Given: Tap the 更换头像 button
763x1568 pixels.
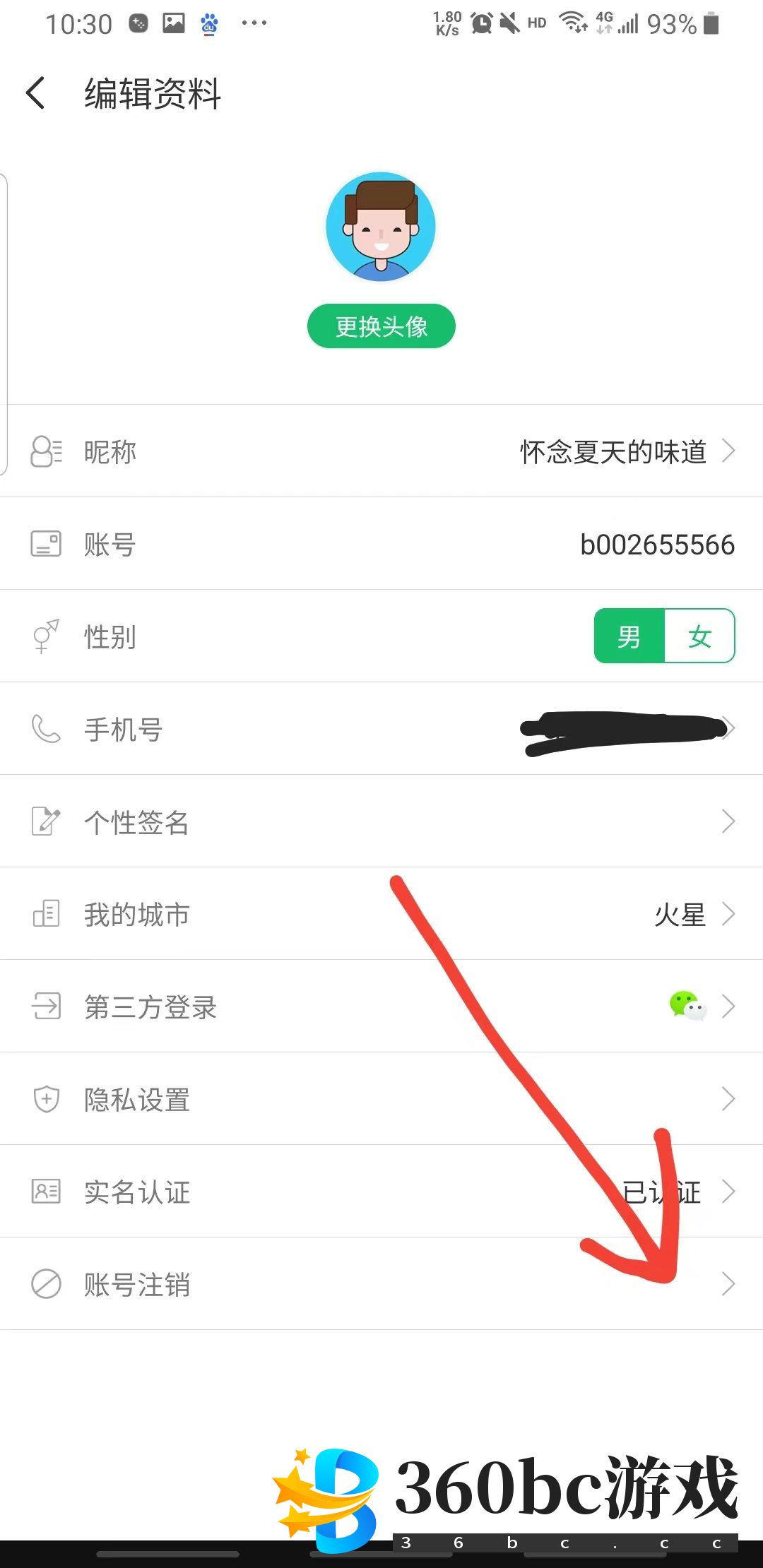Looking at the screenshot, I should tap(381, 326).
